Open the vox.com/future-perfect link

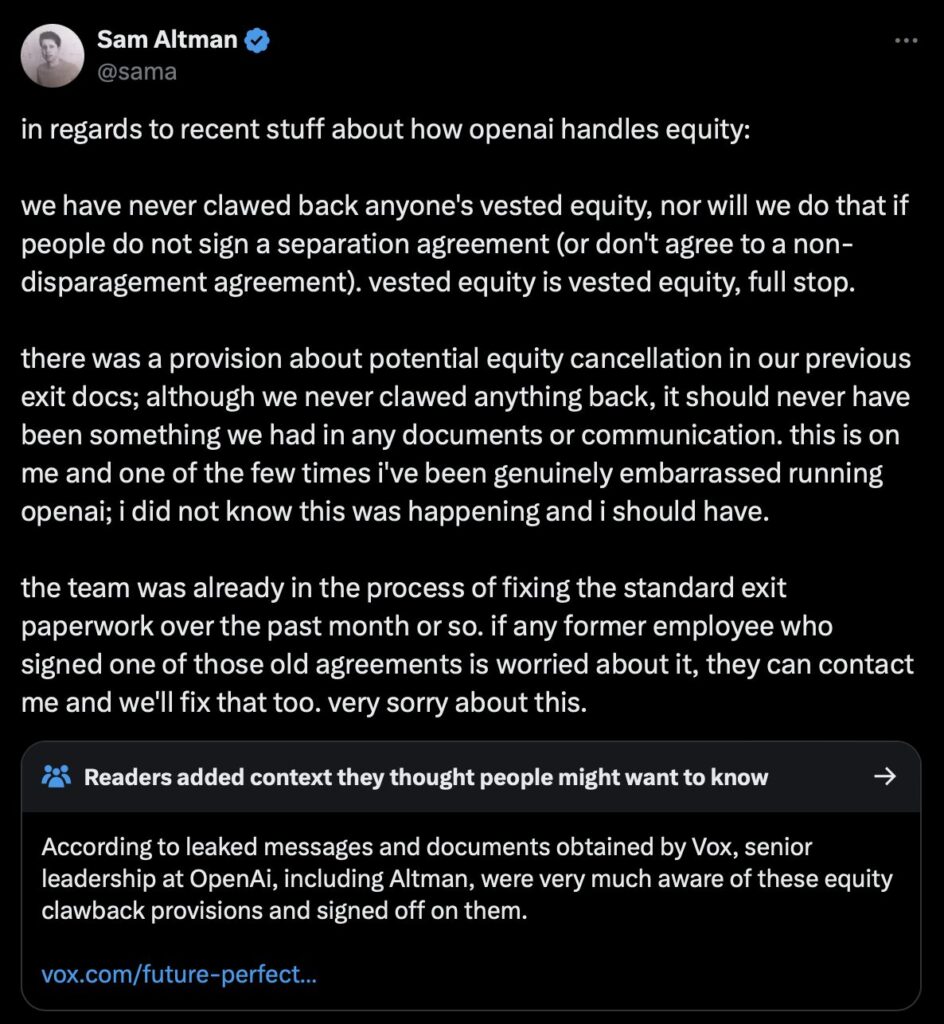(x=179, y=974)
